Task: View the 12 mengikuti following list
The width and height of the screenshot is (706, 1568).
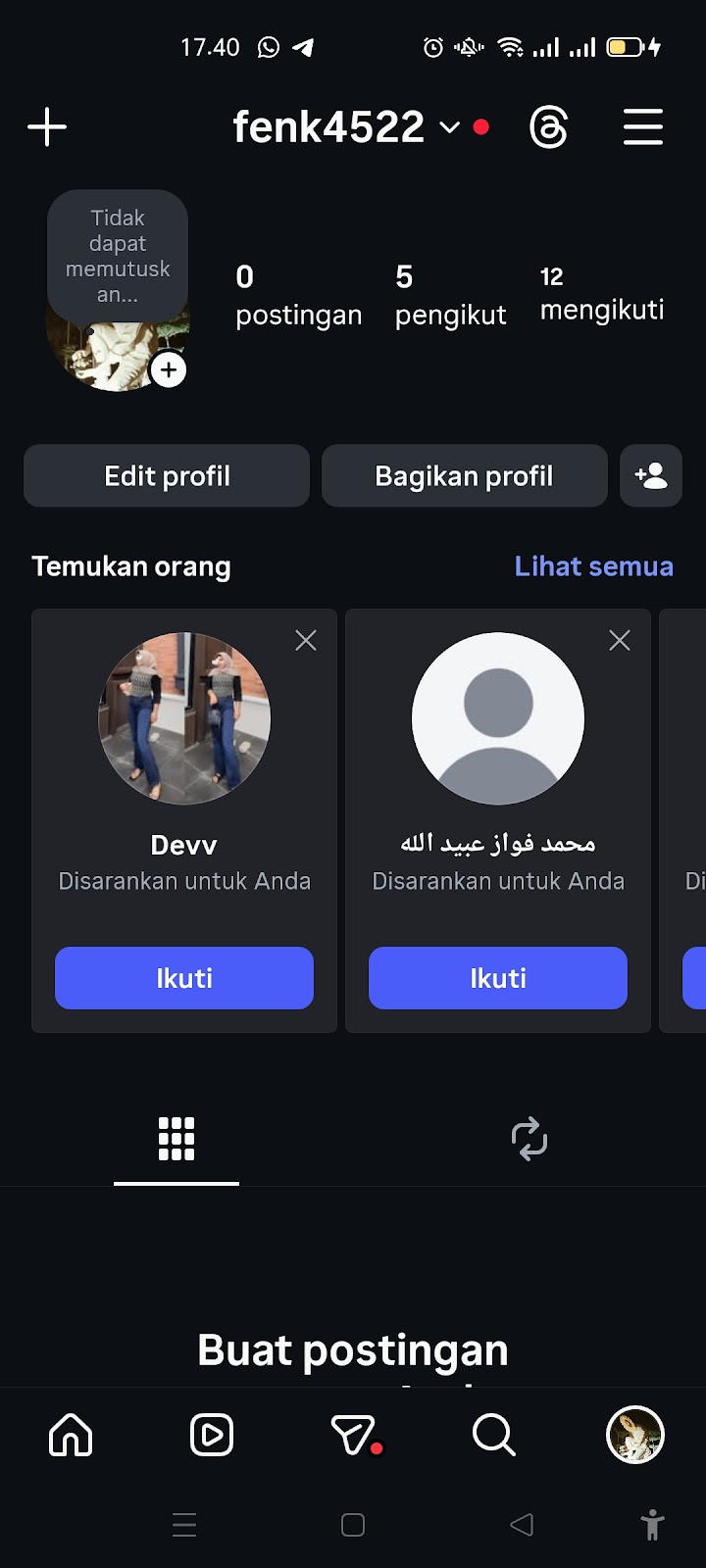Action: tap(601, 293)
